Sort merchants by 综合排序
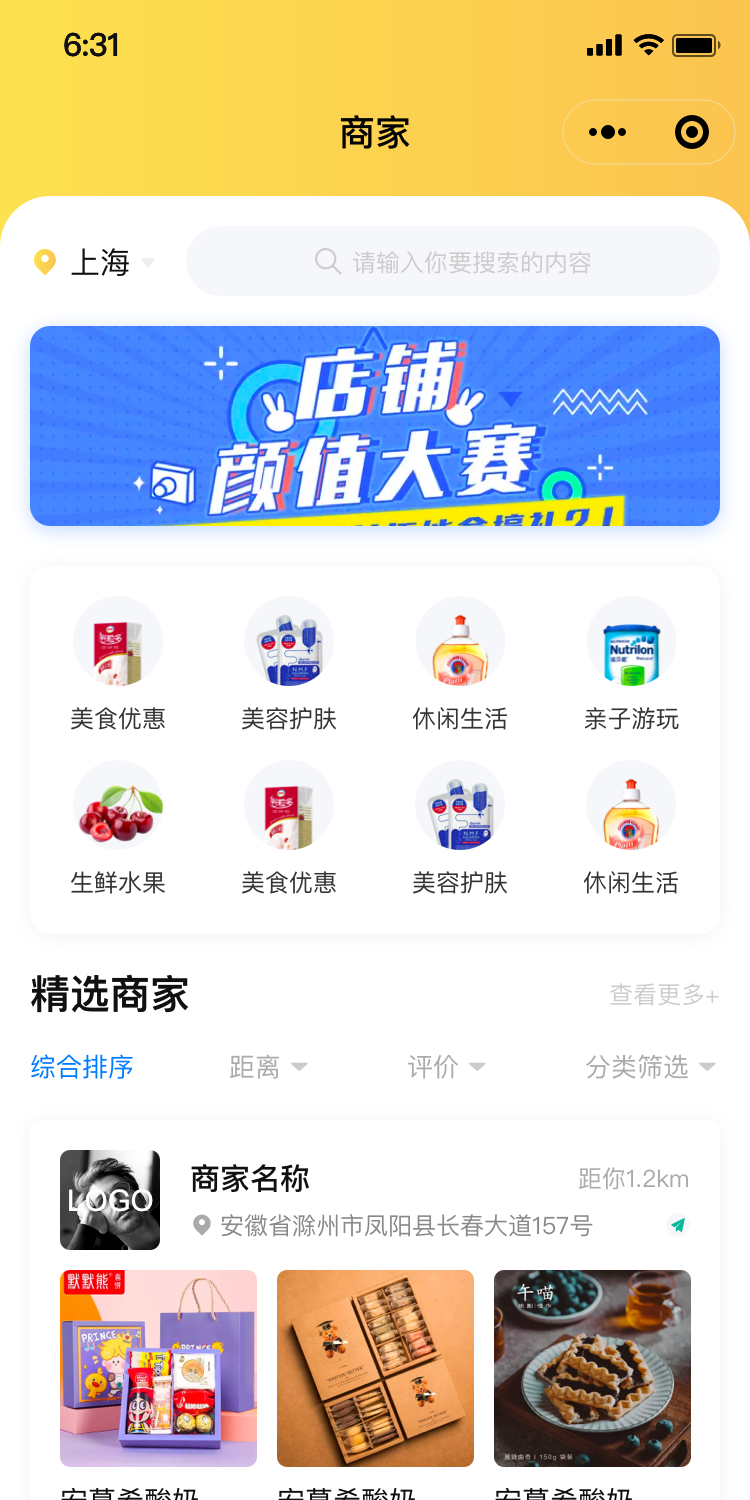Screen dimensions: 750x1500 (x=82, y=1067)
